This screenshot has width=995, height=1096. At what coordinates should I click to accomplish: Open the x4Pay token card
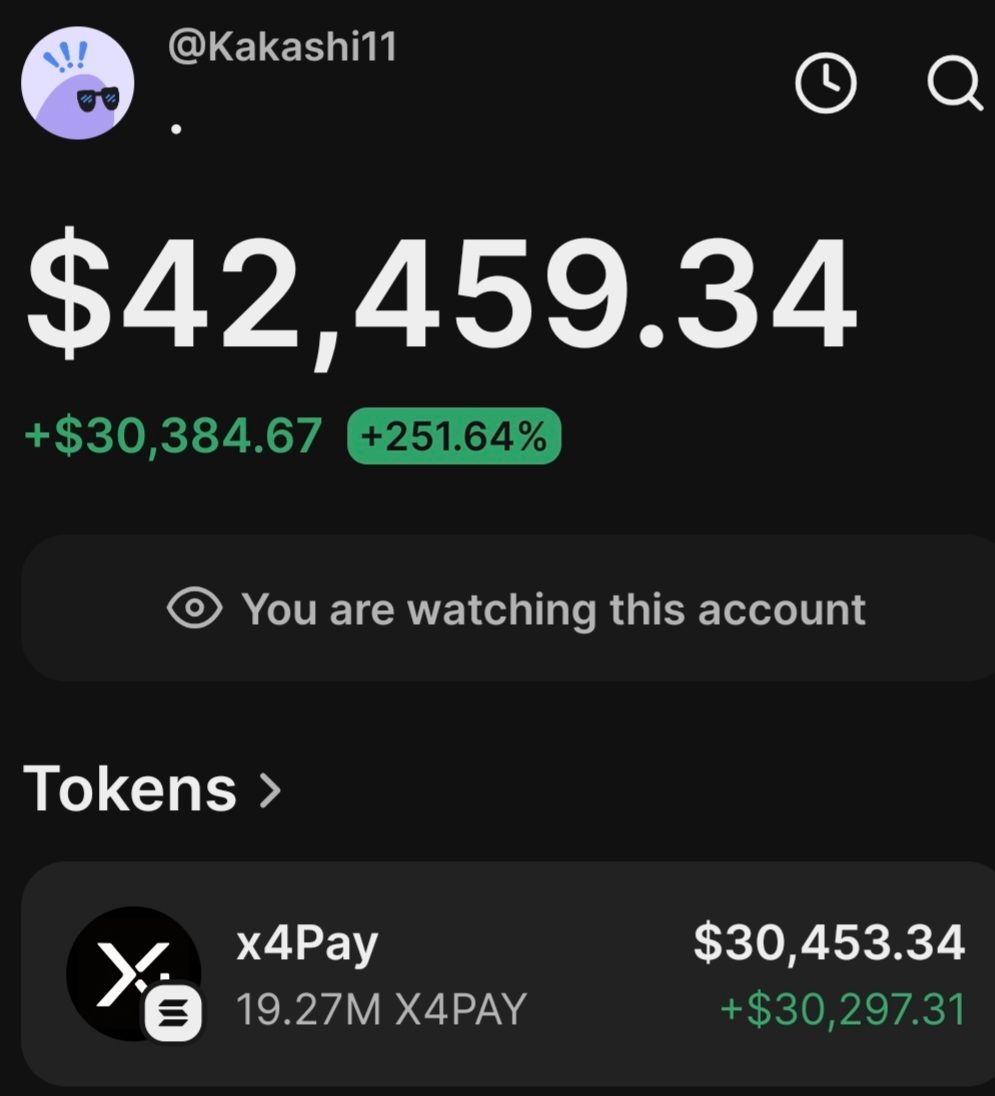[x=510, y=974]
